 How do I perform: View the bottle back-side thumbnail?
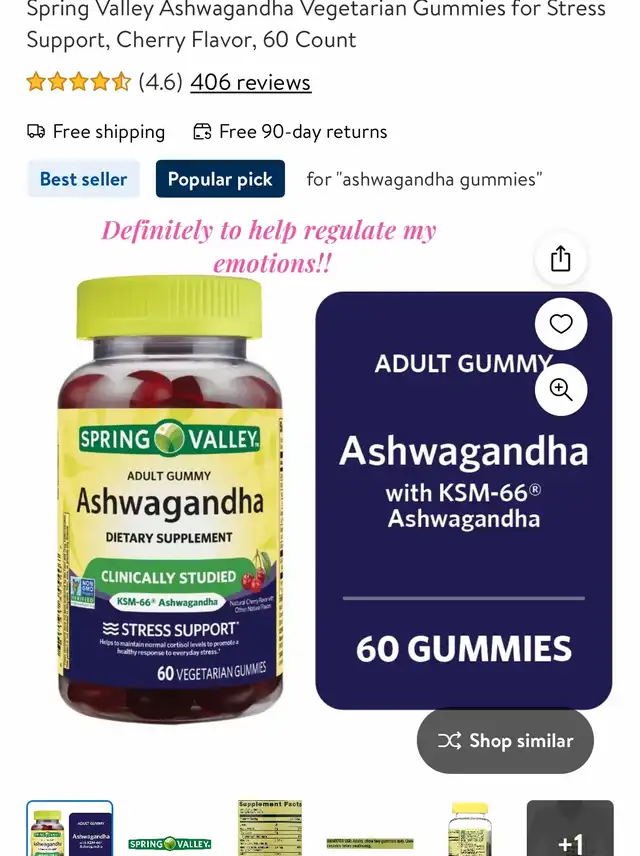click(x=470, y=829)
